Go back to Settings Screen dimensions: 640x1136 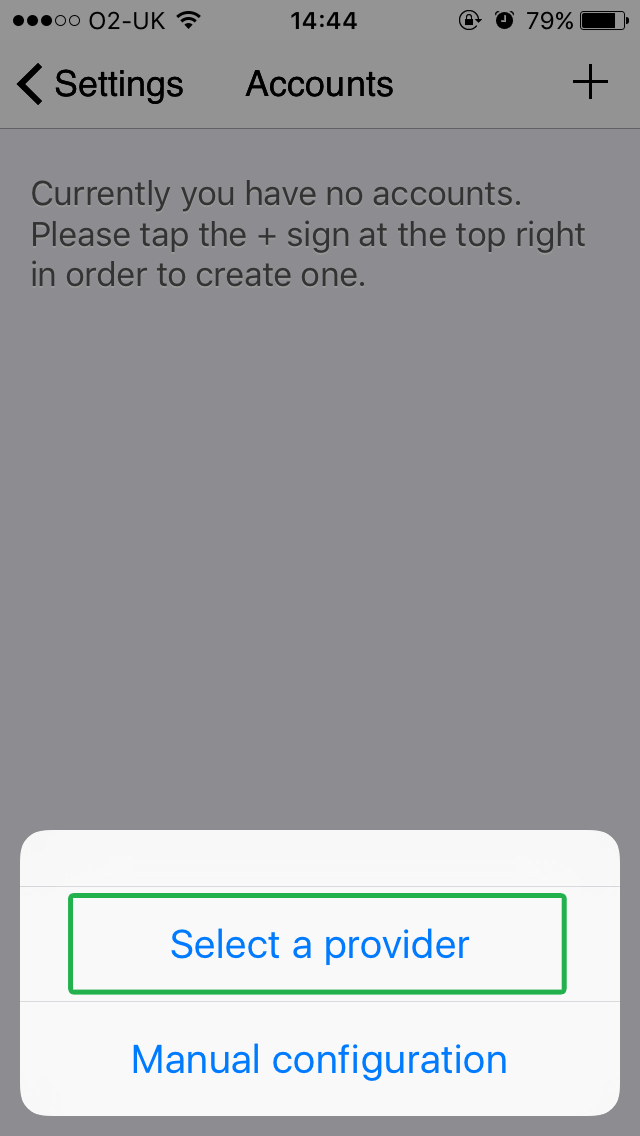pyautogui.click(x=100, y=84)
